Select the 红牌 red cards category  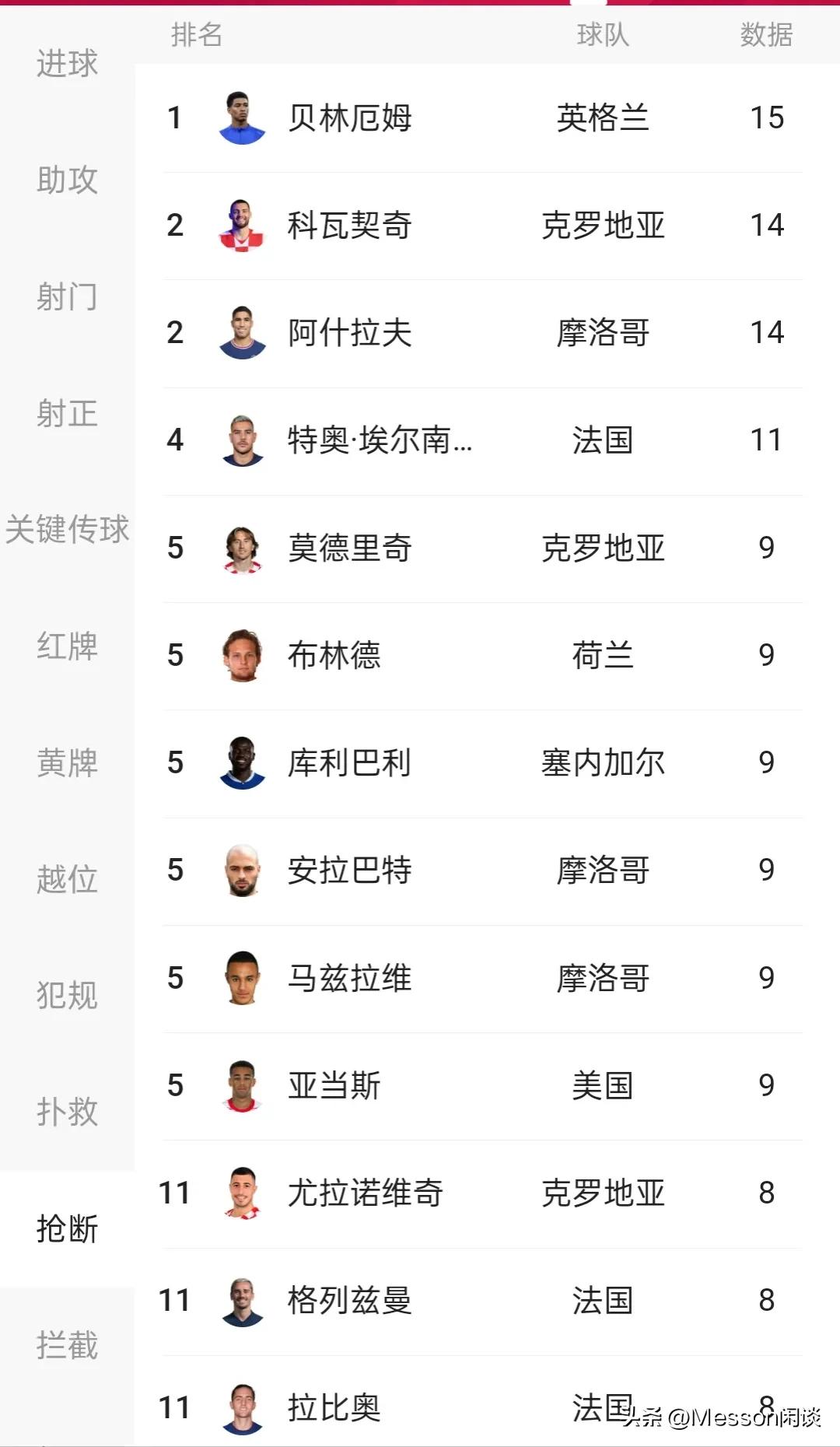click(x=66, y=647)
